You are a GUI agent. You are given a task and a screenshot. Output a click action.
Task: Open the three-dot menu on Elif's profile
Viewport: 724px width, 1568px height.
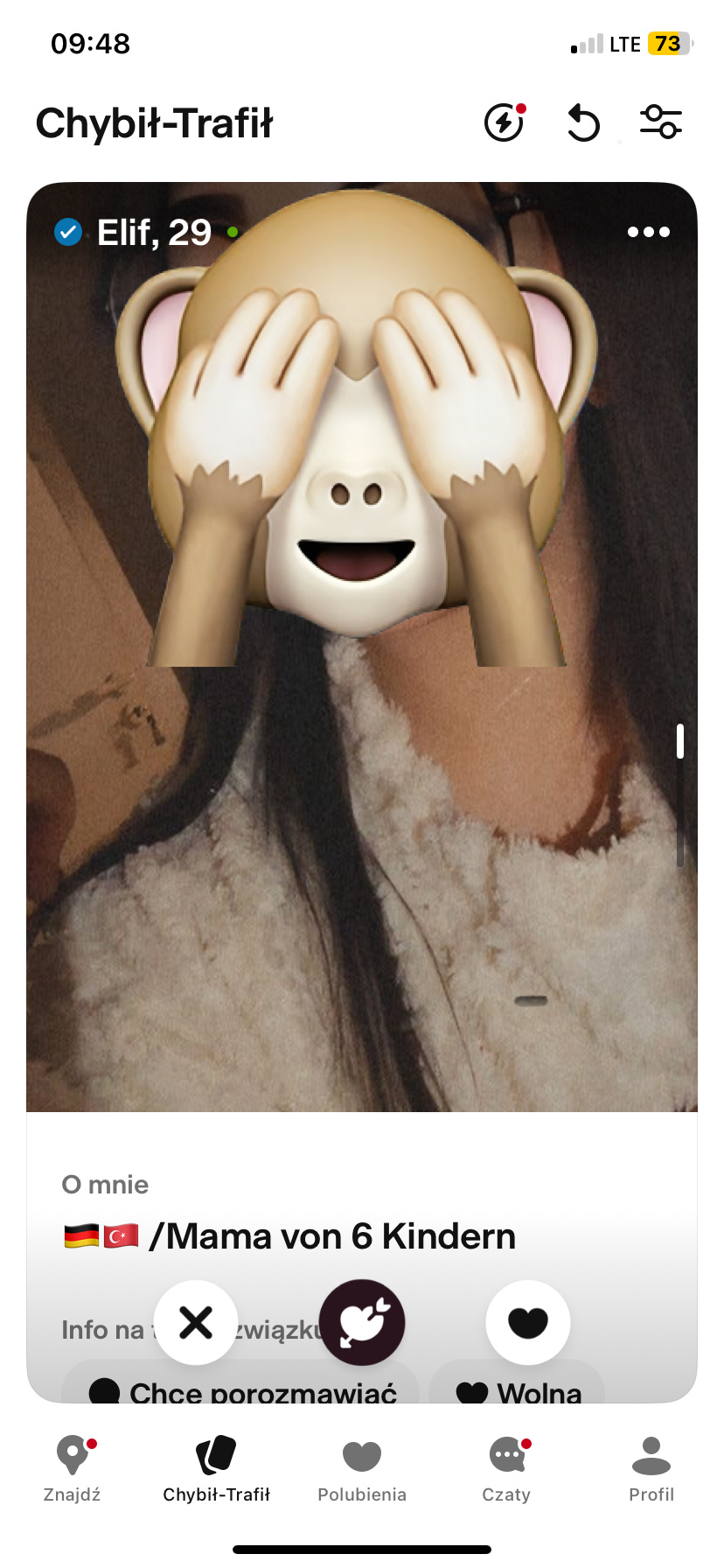click(x=649, y=232)
